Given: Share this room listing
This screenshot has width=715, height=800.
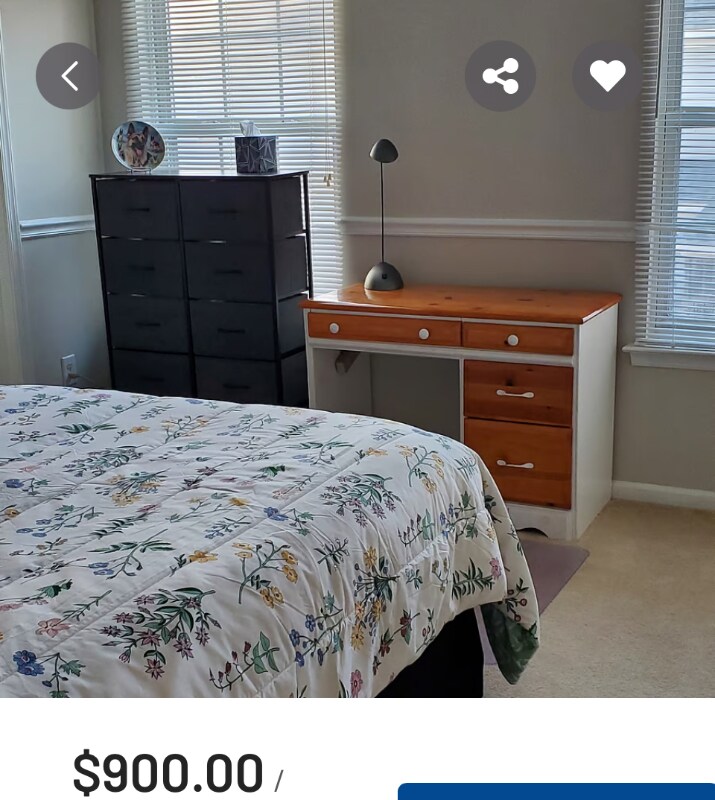Looking at the screenshot, I should [500, 76].
